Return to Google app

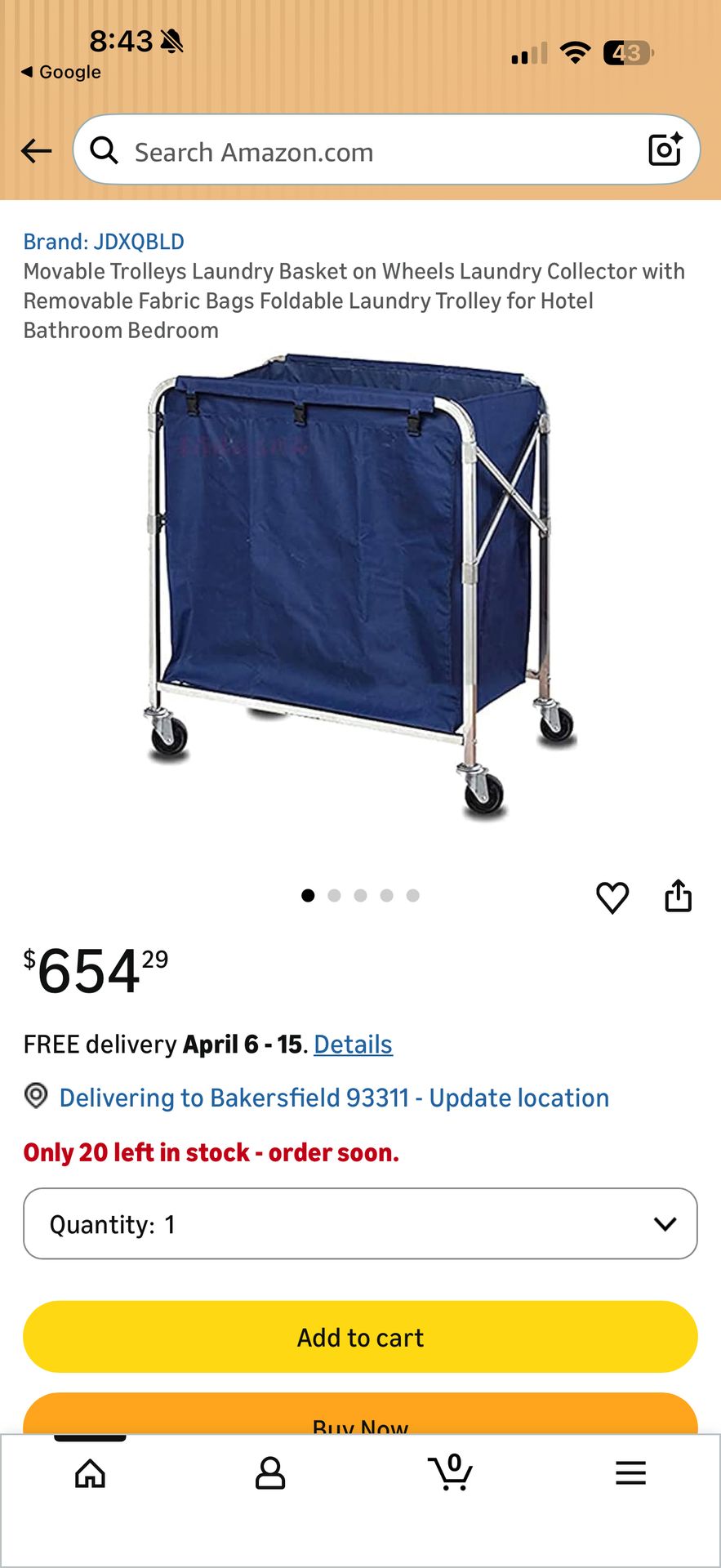pos(61,72)
